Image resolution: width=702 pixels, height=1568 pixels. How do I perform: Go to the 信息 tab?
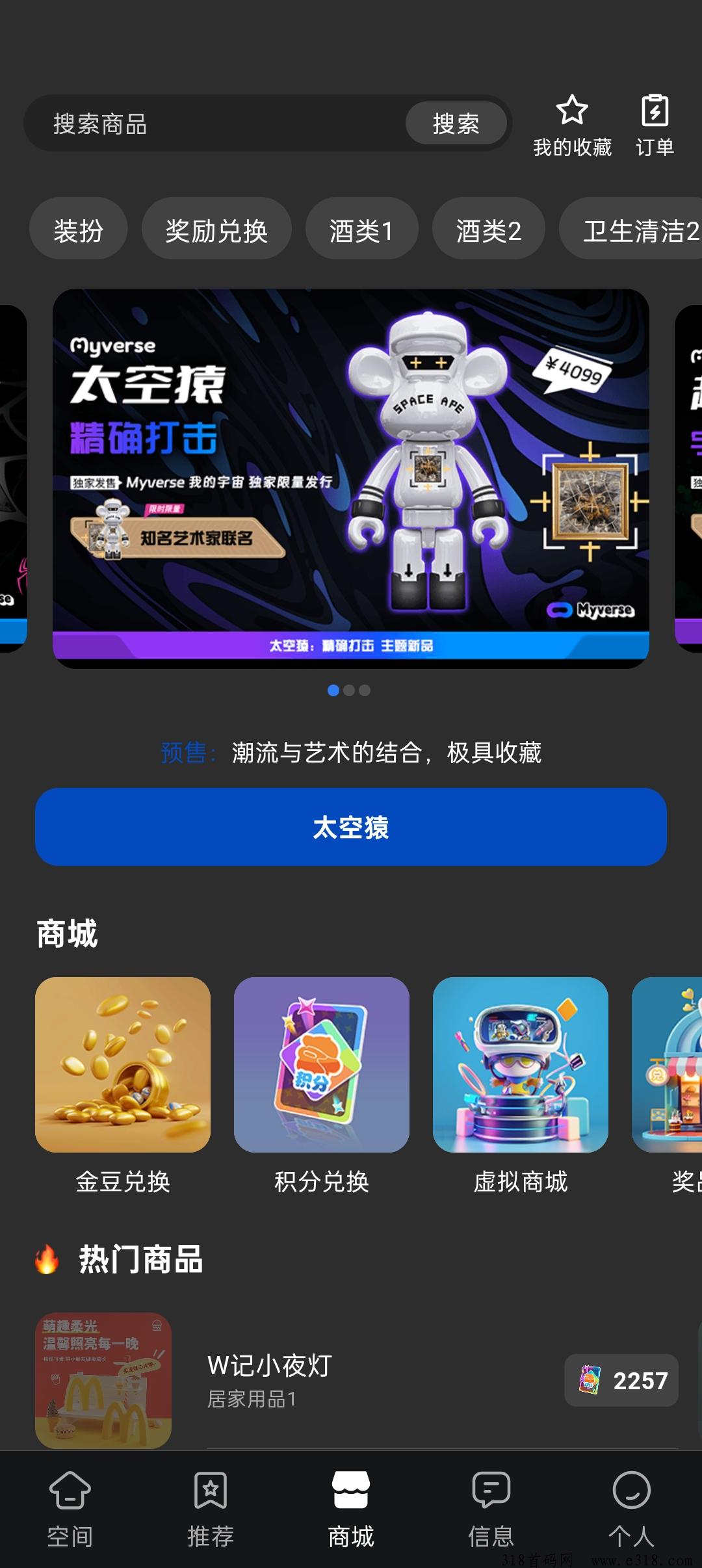(491, 1509)
